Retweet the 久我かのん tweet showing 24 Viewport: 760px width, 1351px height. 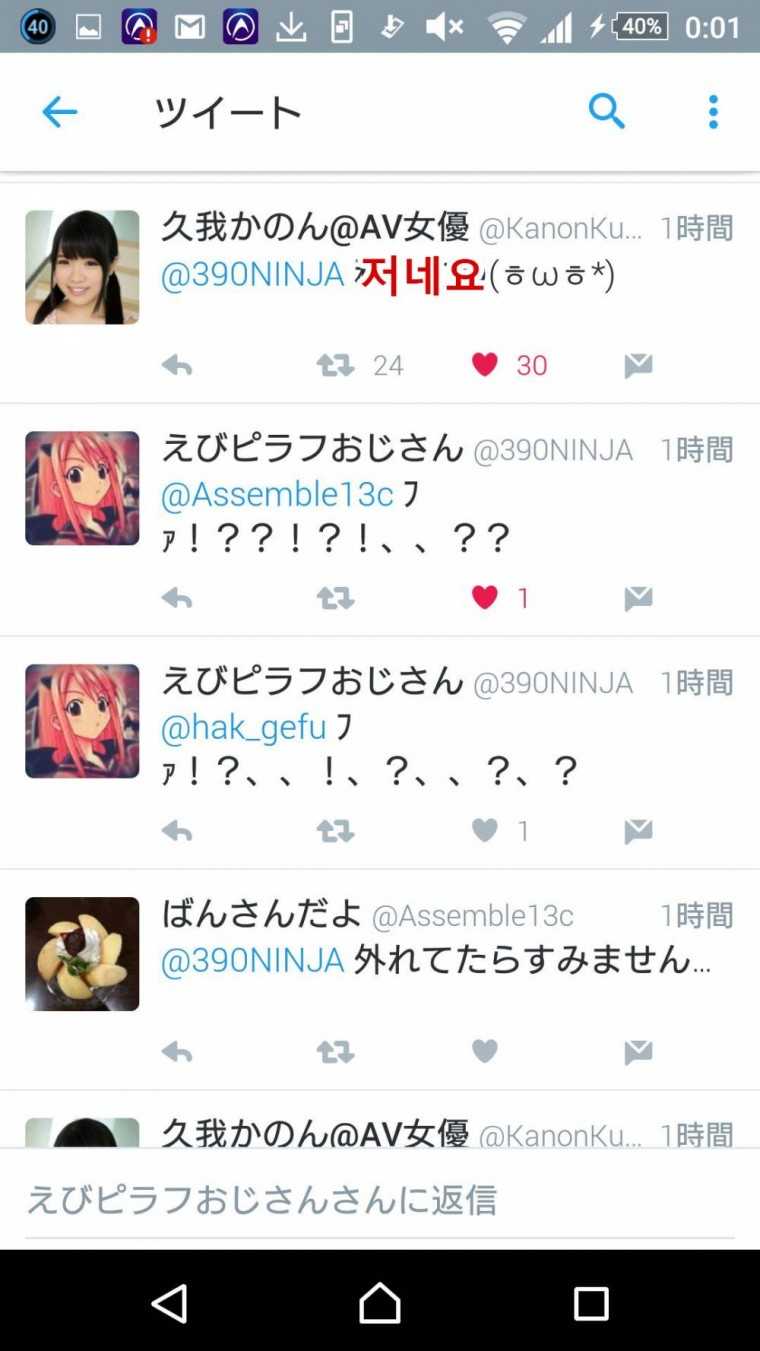[x=336, y=366]
